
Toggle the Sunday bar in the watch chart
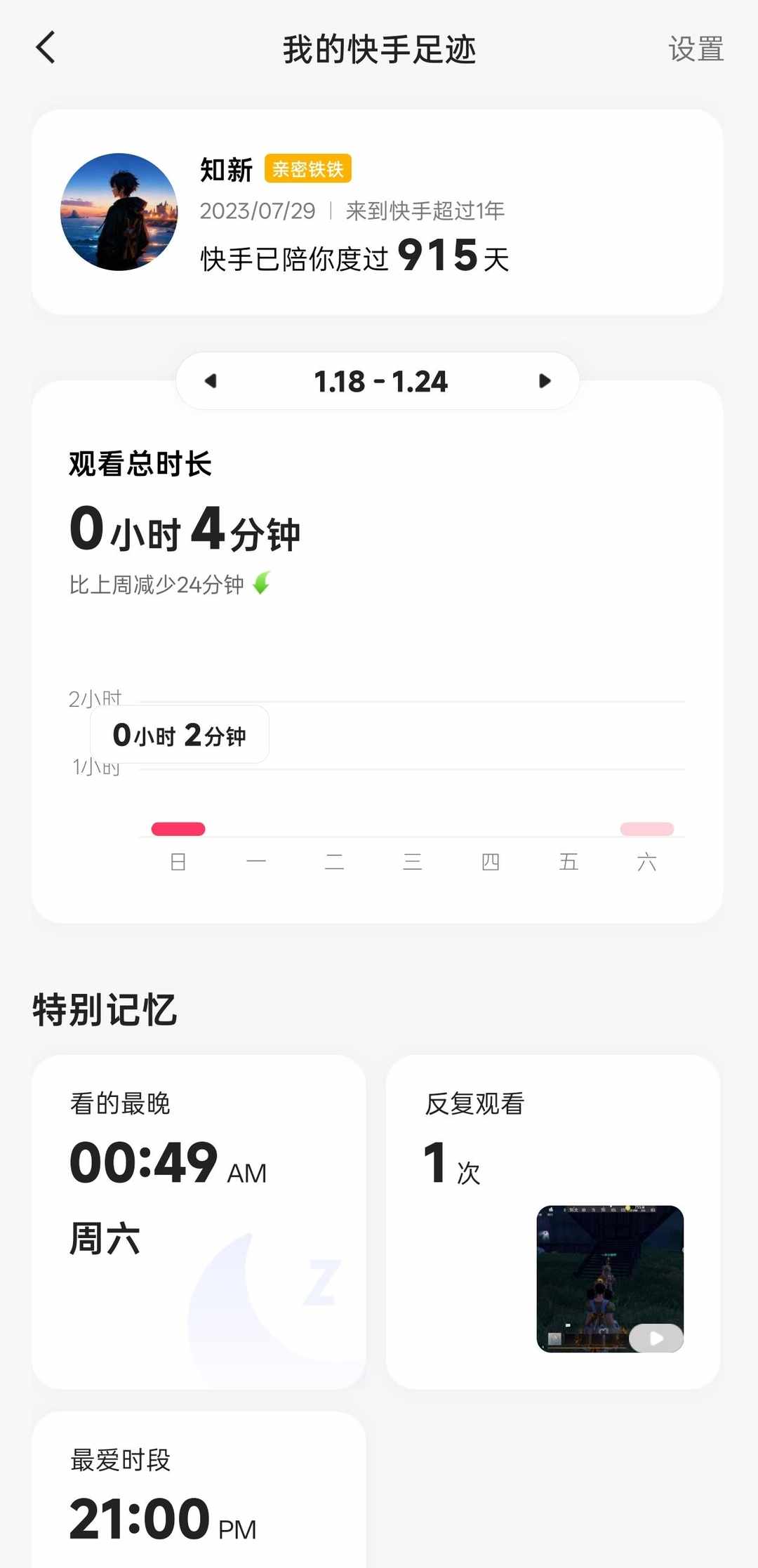pyautogui.click(x=178, y=829)
